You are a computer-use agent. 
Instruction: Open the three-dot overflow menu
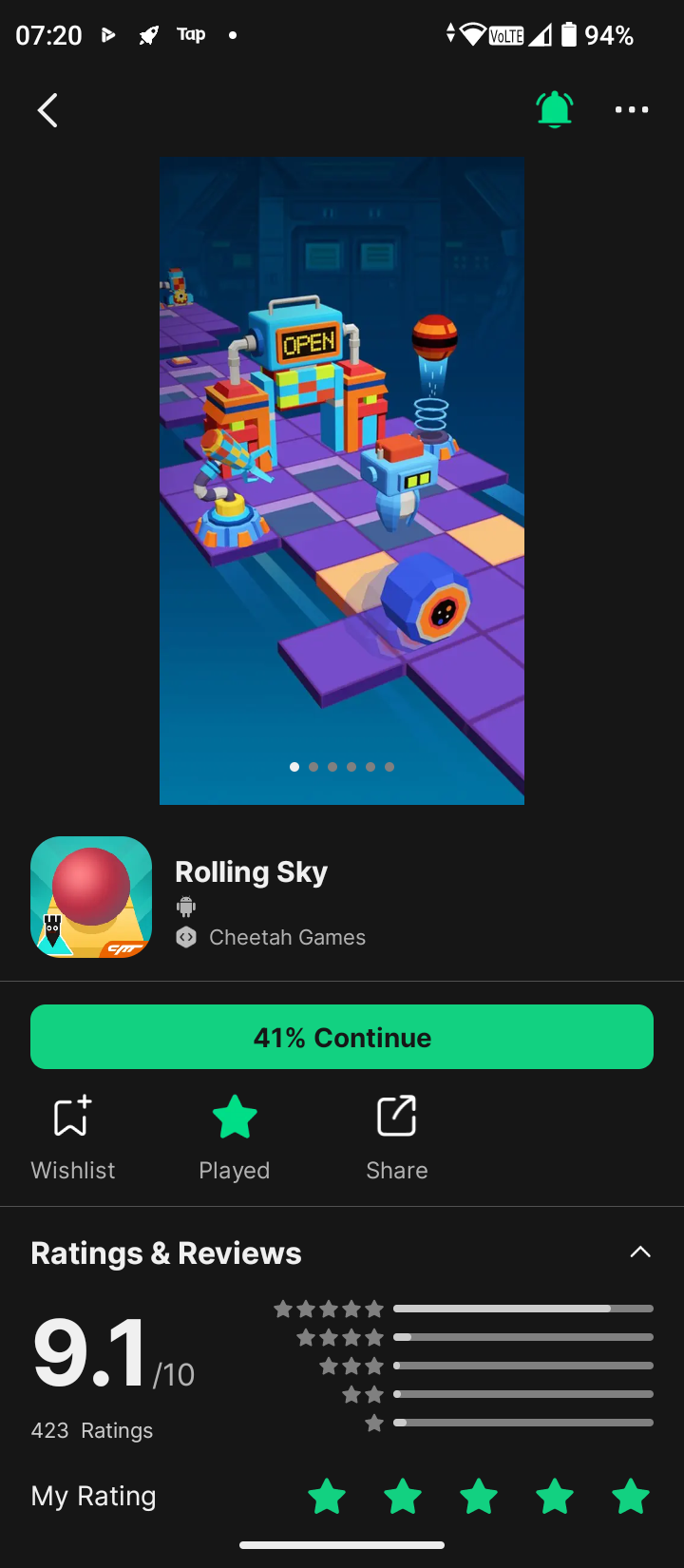coord(632,110)
